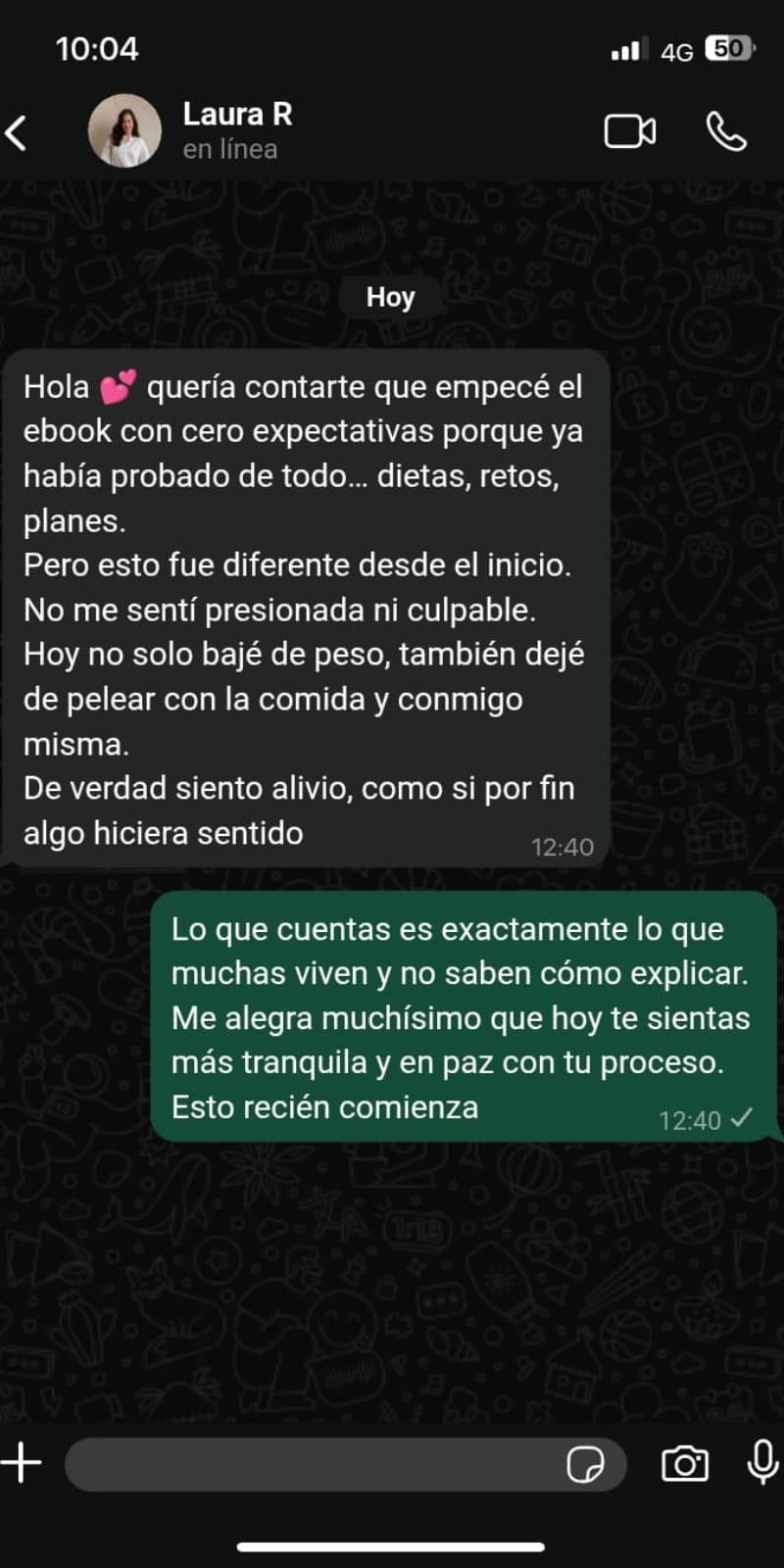Start a video call with Laura R
The height and width of the screenshot is (1568, 784).
click(x=630, y=131)
